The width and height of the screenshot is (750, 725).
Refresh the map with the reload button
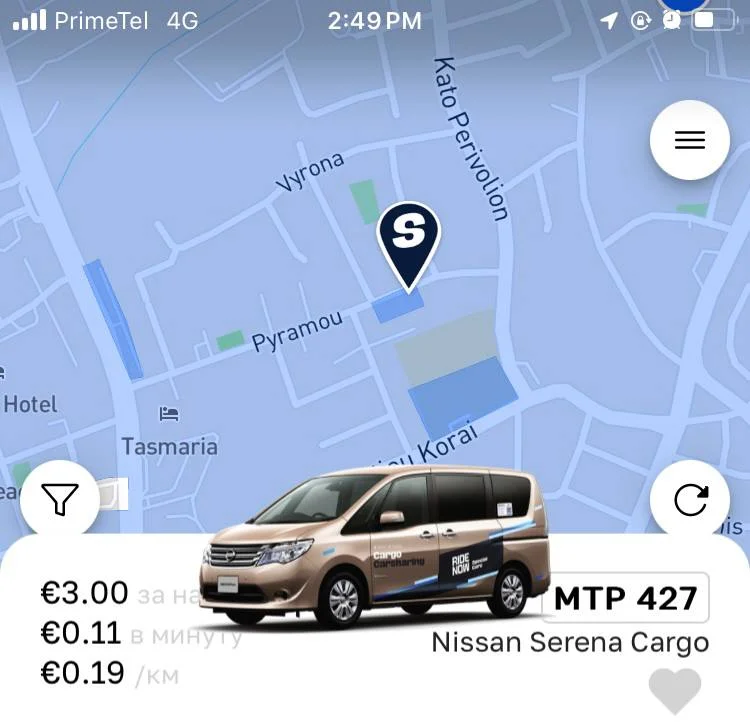[690, 499]
